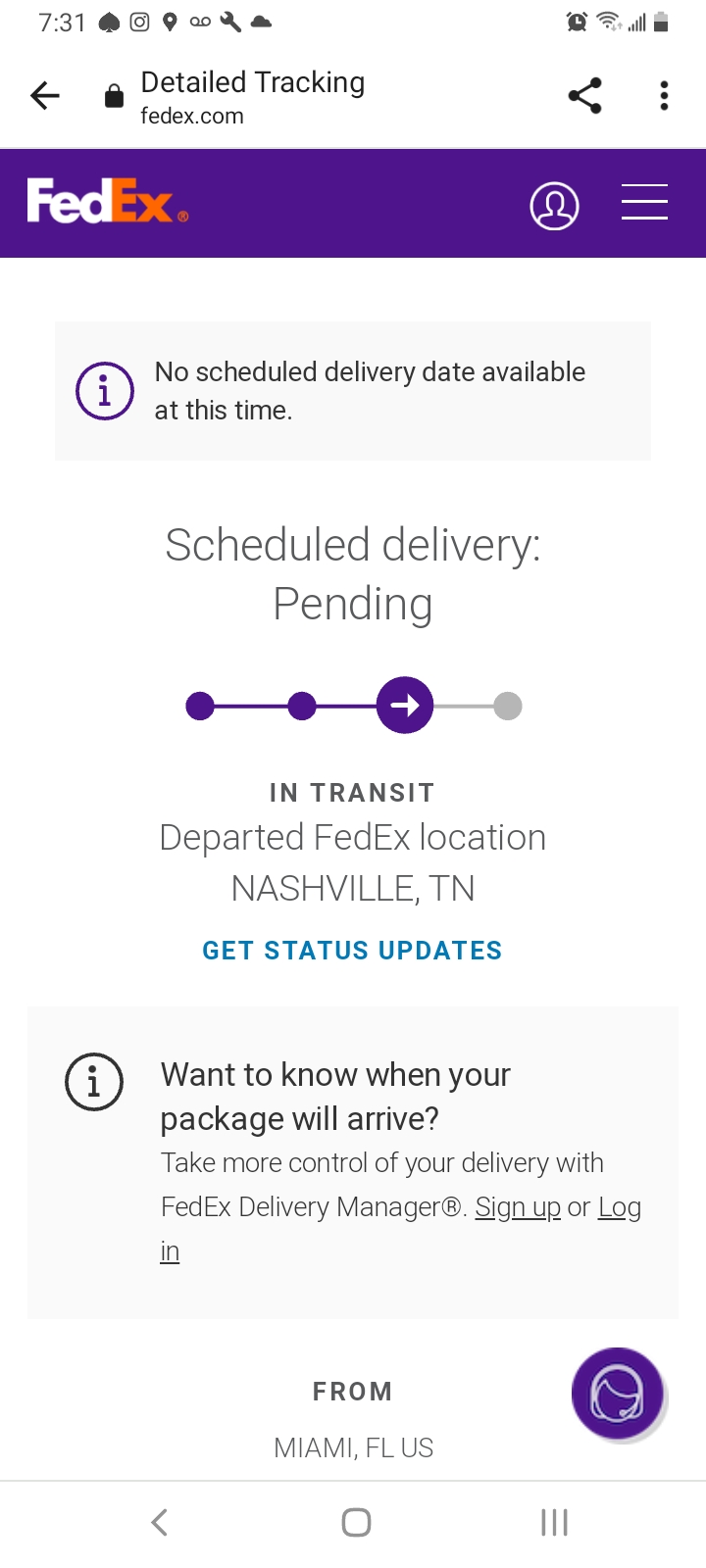
Task: Follow the Log in link
Action: (620, 1207)
